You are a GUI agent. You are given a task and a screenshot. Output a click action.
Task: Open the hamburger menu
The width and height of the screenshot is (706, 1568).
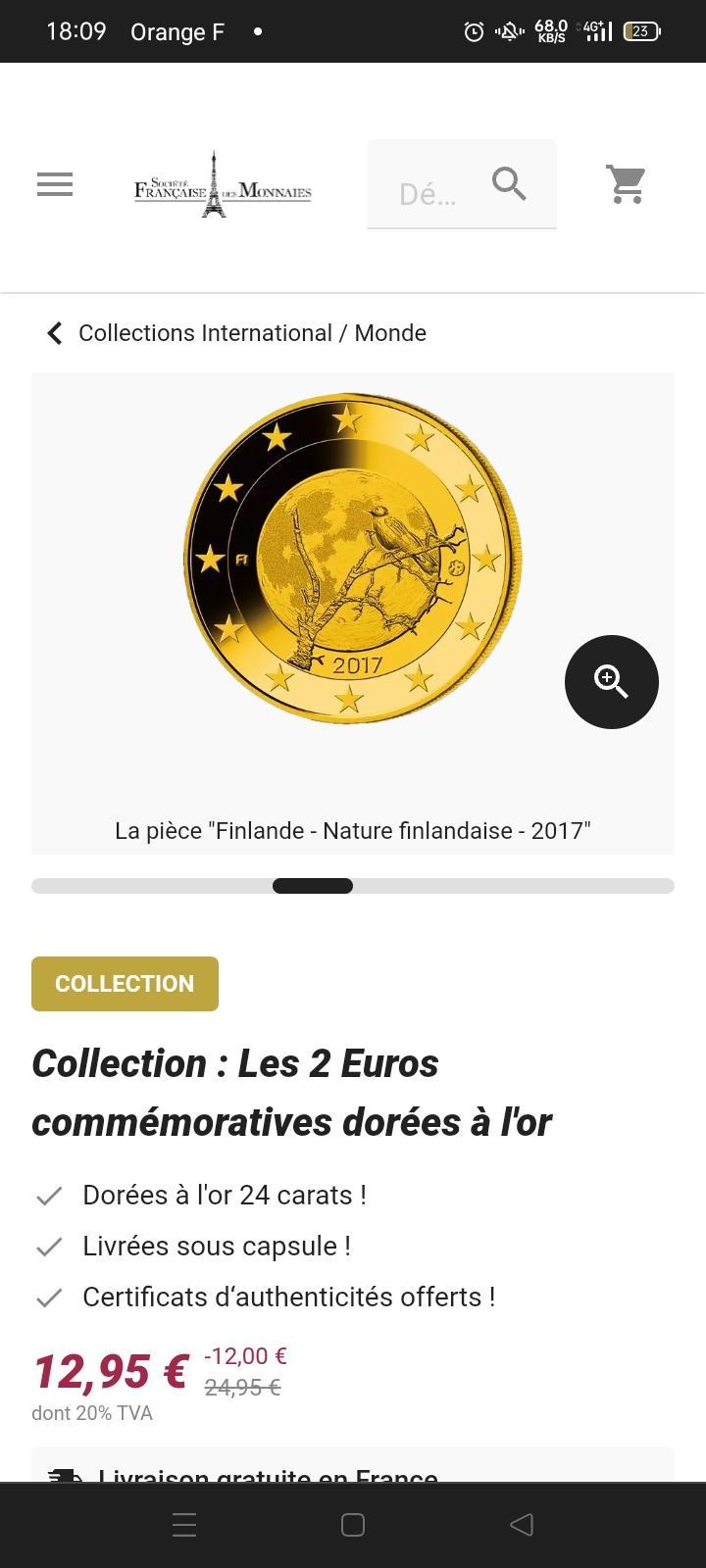[55, 184]
